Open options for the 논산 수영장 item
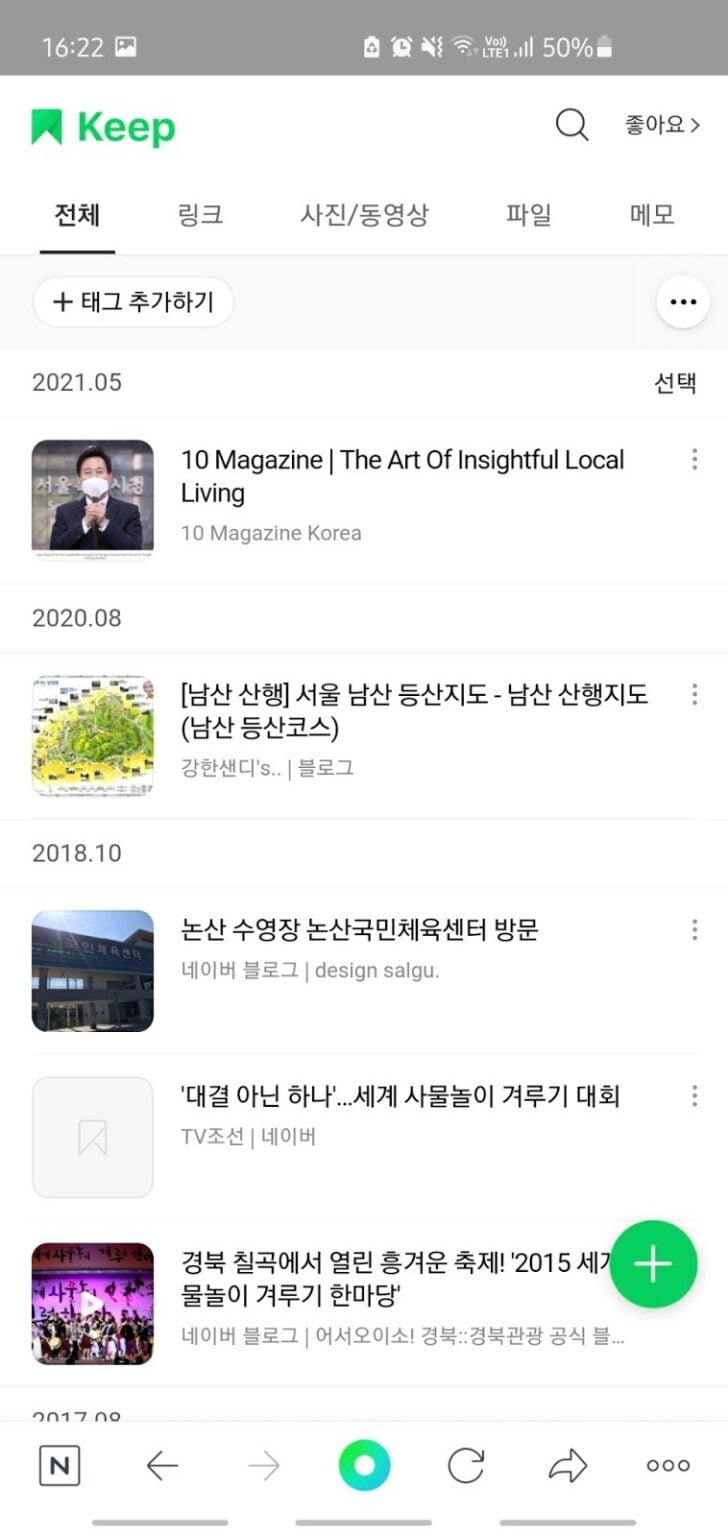Image resolution: width=728 pixels, height=1536 pixels. click(x=694, y=930)
